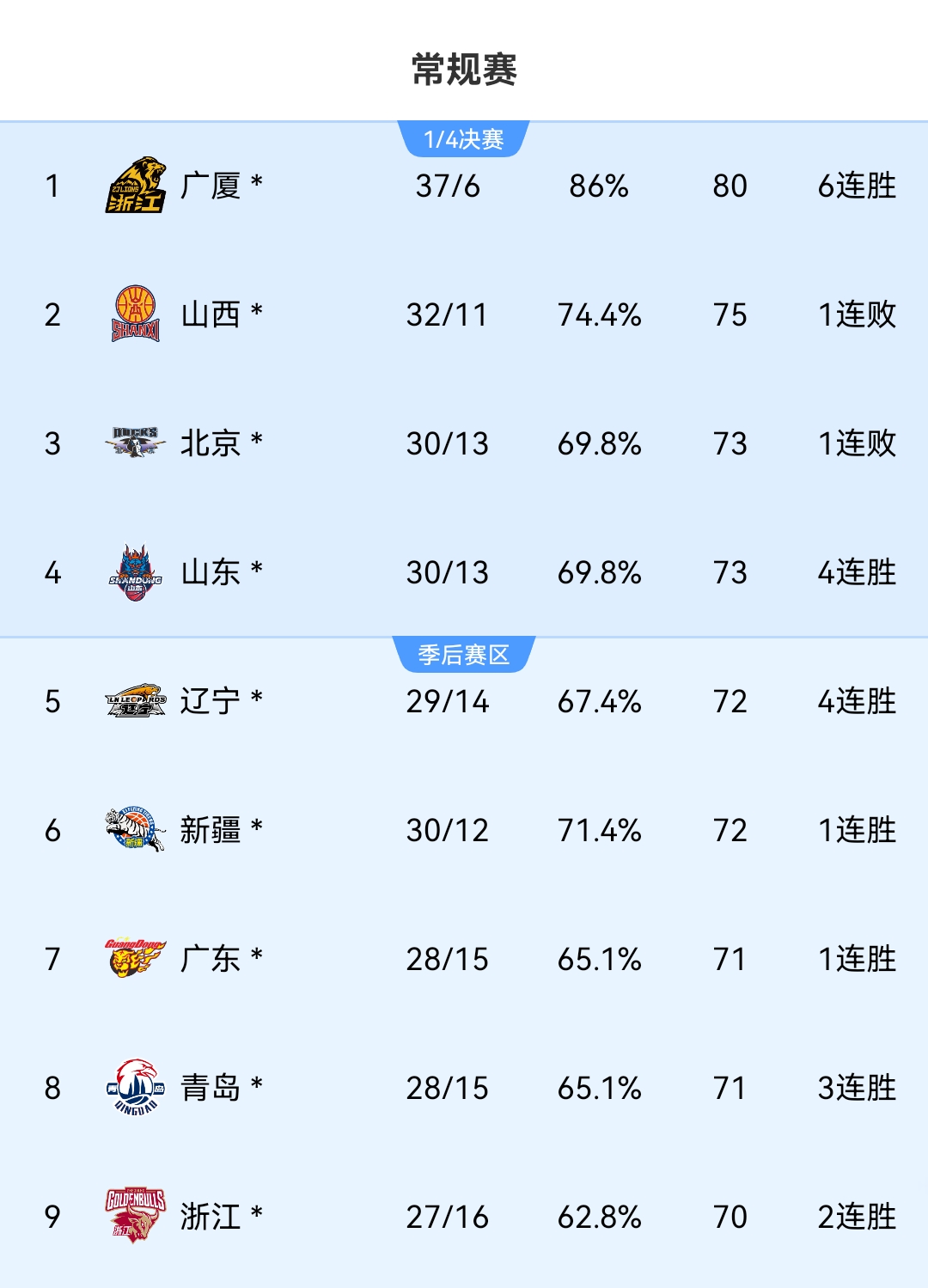Viewport: 928px width, 1288px height.
Task: Select the 广厦 team logo
Action: pyautogui.click(x=137, y=186)
